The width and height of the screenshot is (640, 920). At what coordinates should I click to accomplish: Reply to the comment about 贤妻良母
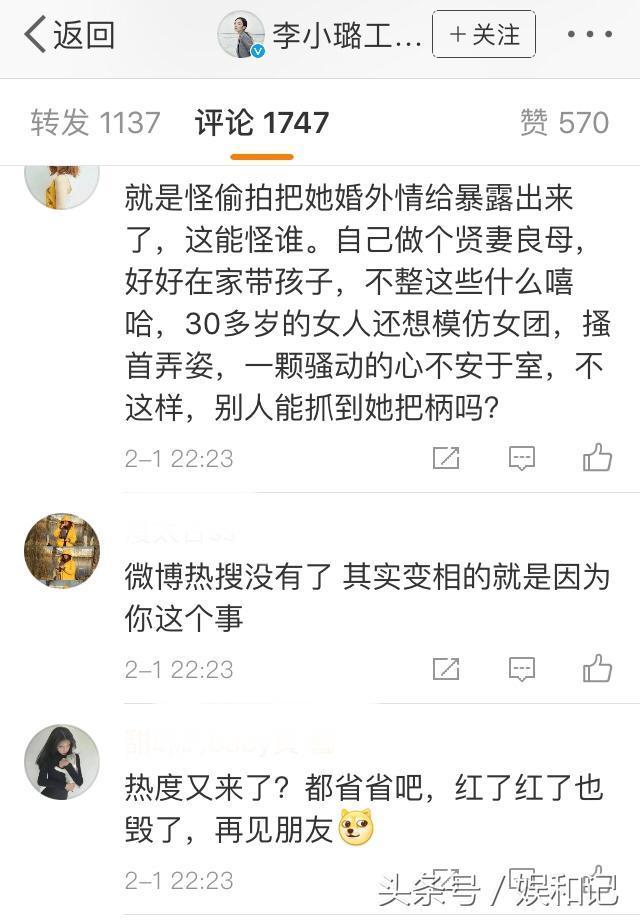coord(522,458)
